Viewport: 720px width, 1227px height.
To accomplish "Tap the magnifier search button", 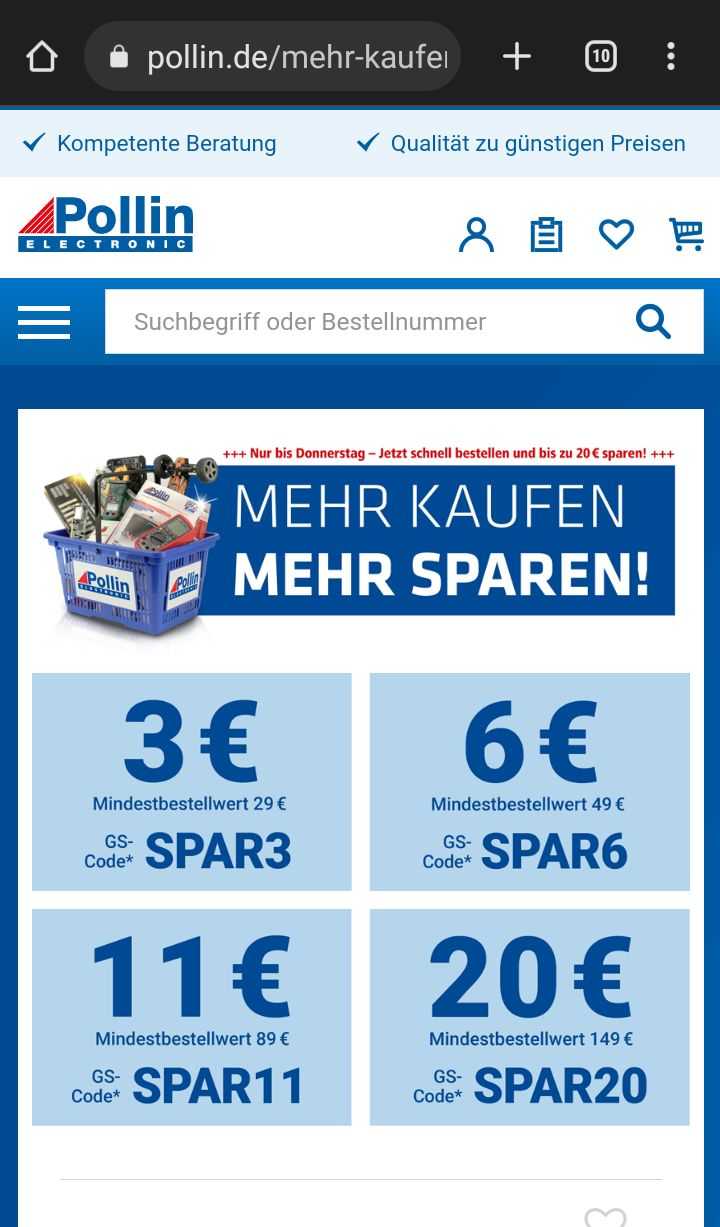I will click(653, 322).
